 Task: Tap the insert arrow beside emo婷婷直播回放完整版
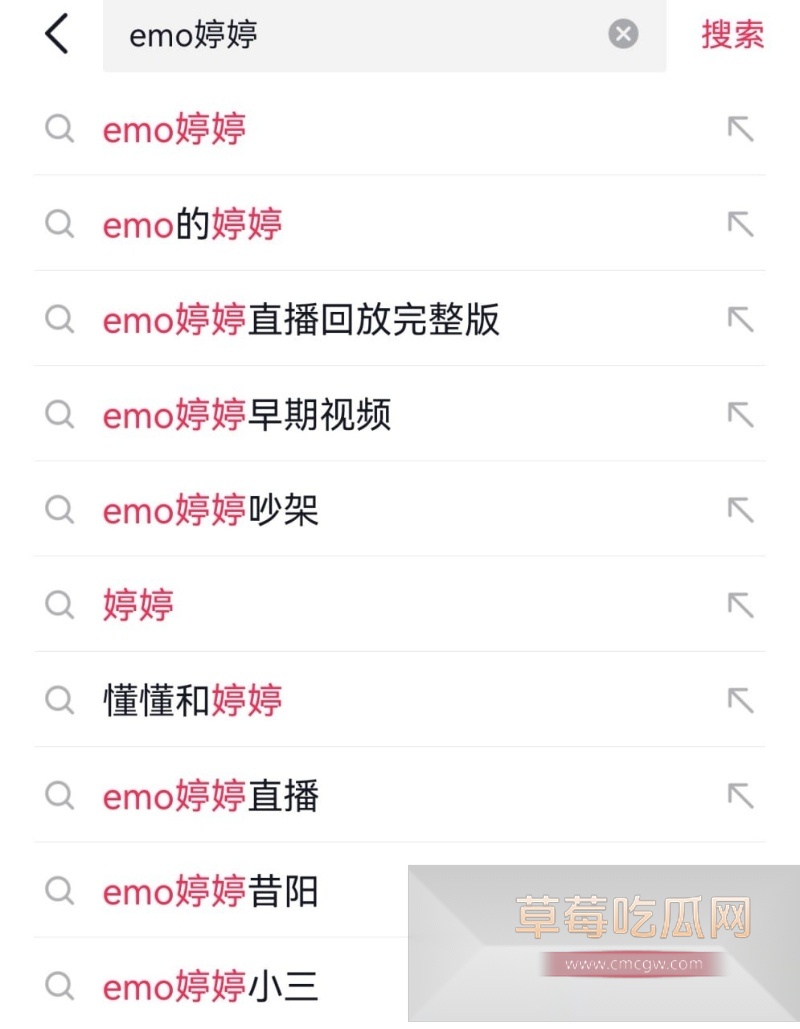pos(740,319)
